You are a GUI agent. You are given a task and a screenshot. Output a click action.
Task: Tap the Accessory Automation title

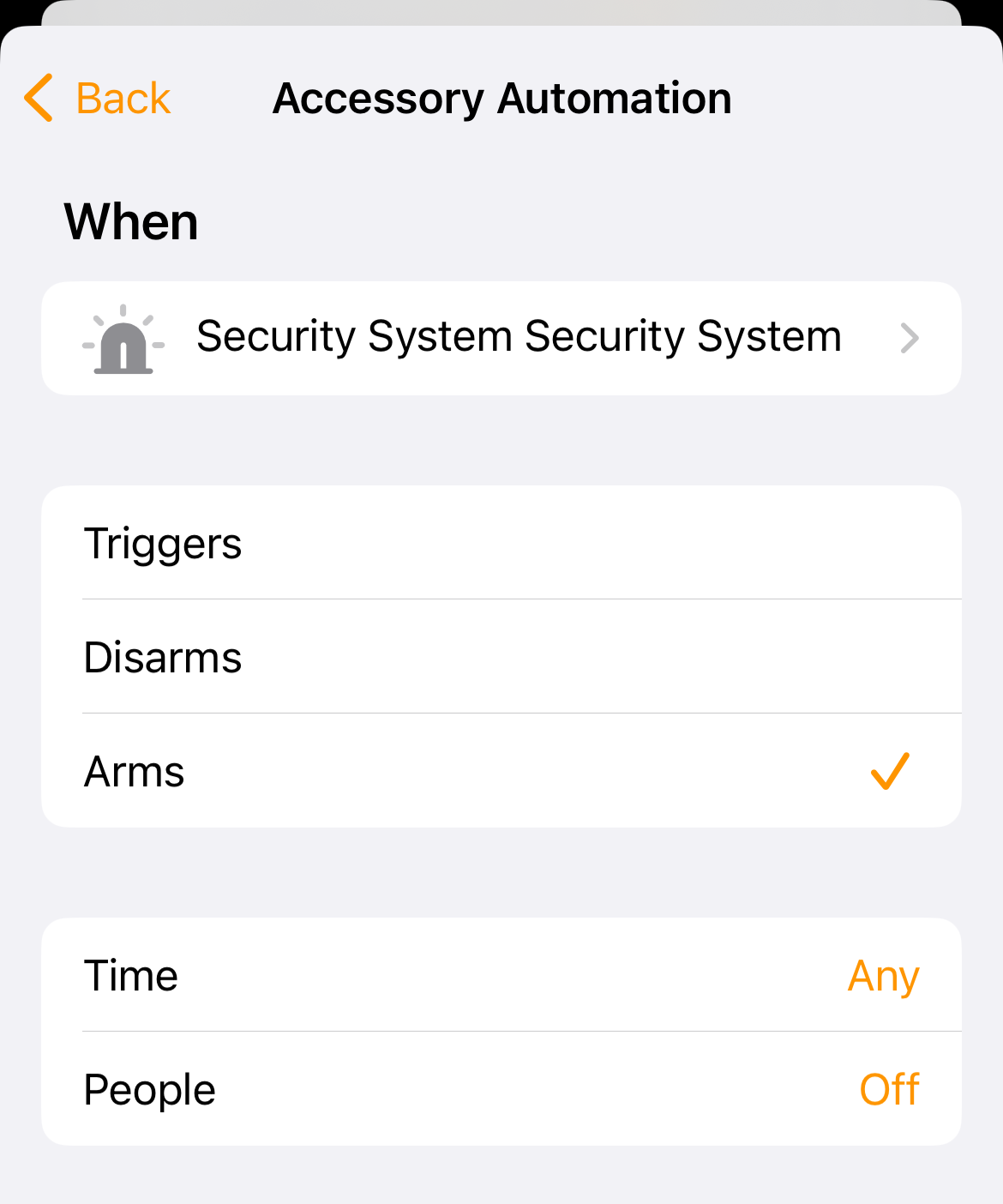point(501,98)
